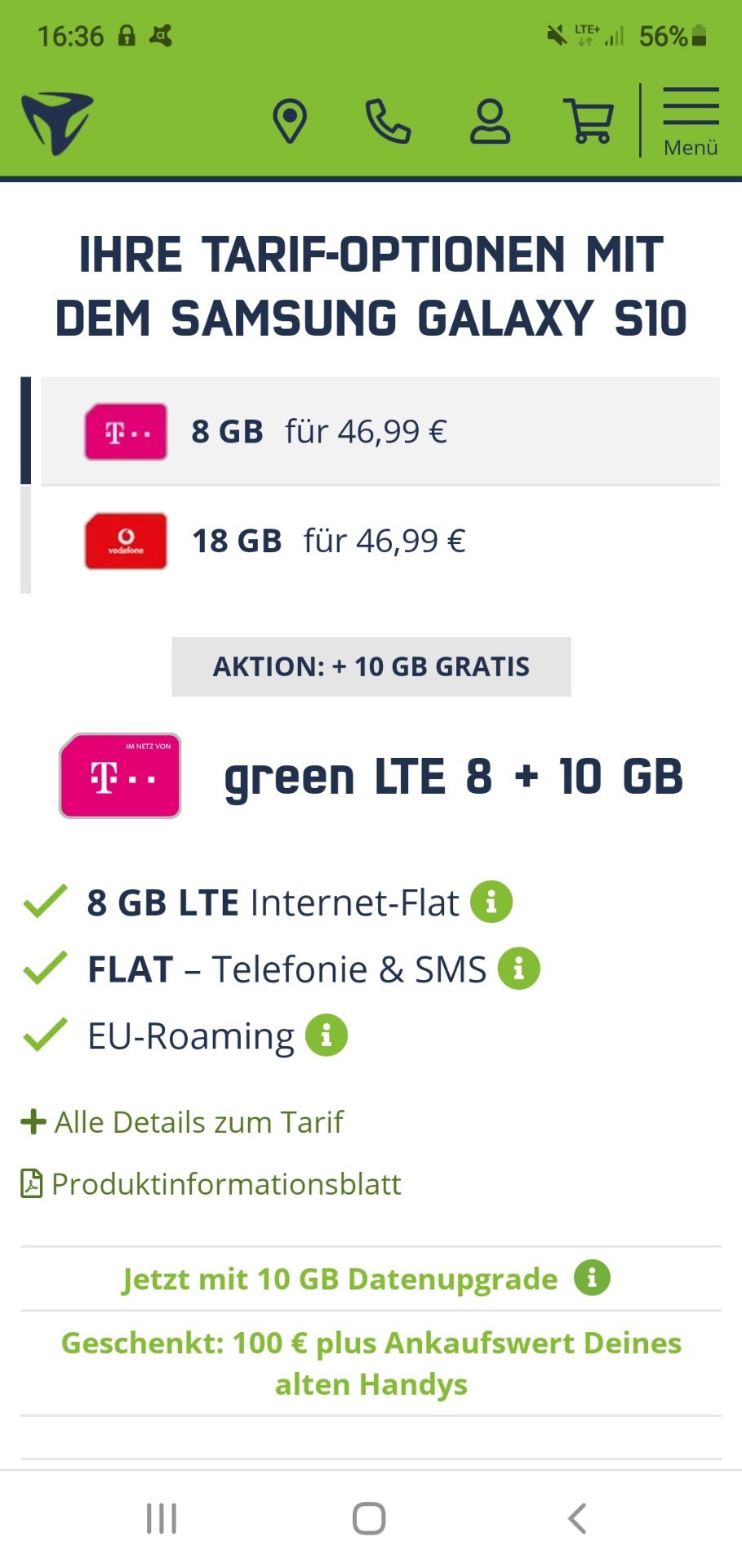Open the Menü hamburger button
This screenshot has height=1568, width=742.
click(691, 122)
